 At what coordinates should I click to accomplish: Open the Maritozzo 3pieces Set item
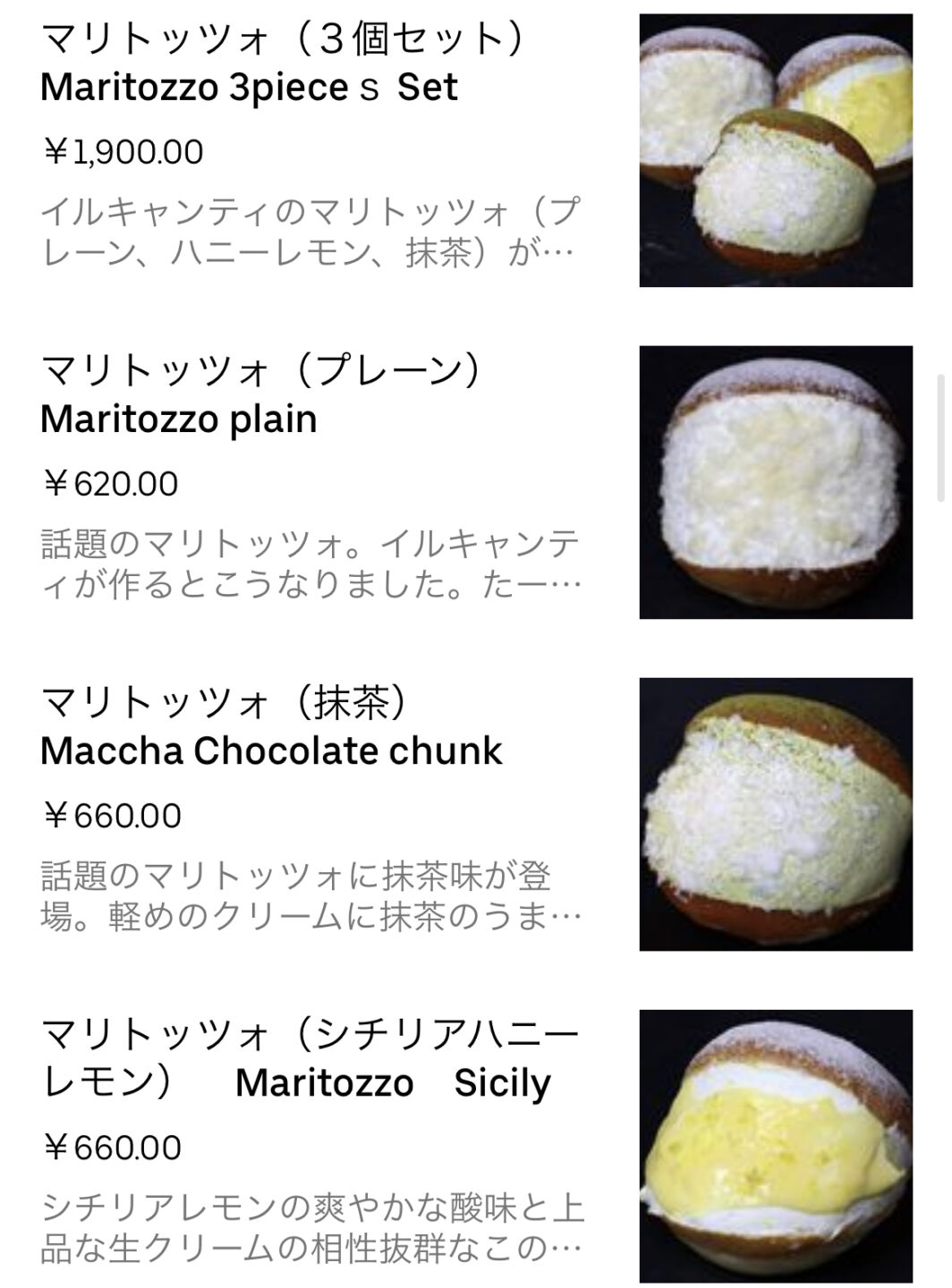tap(251, 87)
